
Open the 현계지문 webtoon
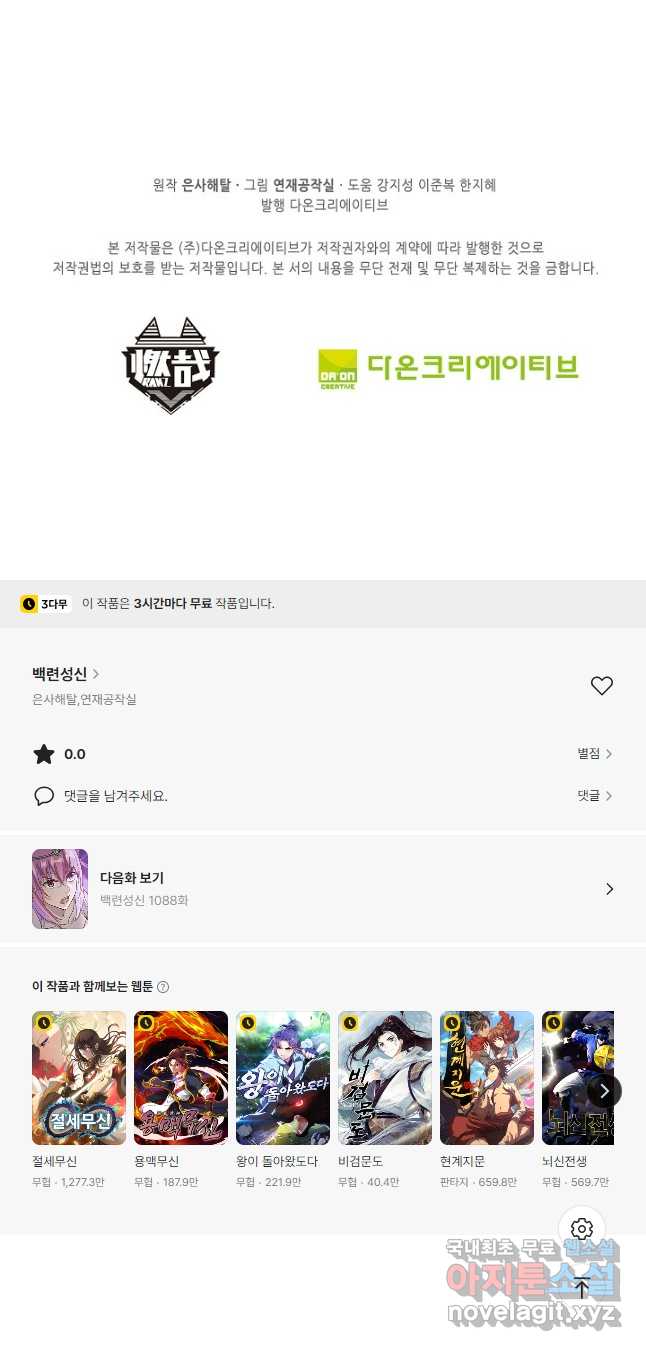[x=487, y=1078]
